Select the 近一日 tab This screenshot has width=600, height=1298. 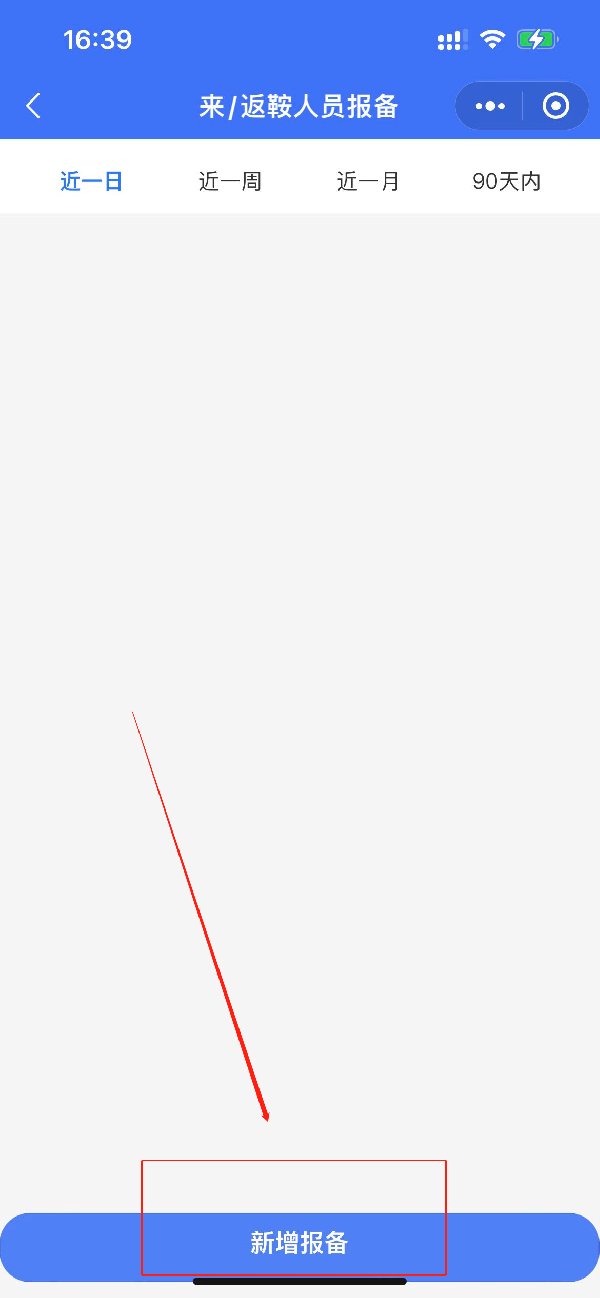click(91, 181)
